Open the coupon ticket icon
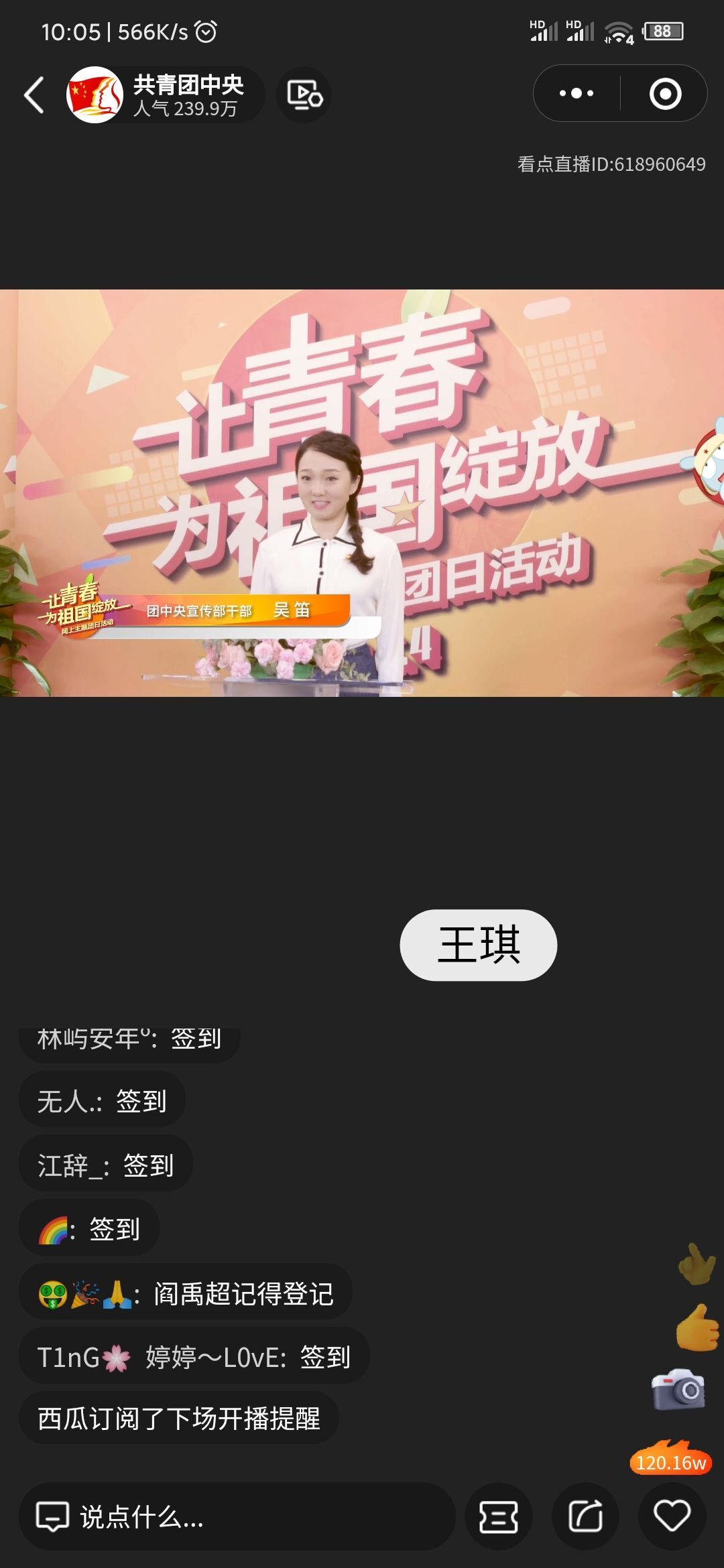This screenshot has width=724, height=1568. 499,1516
